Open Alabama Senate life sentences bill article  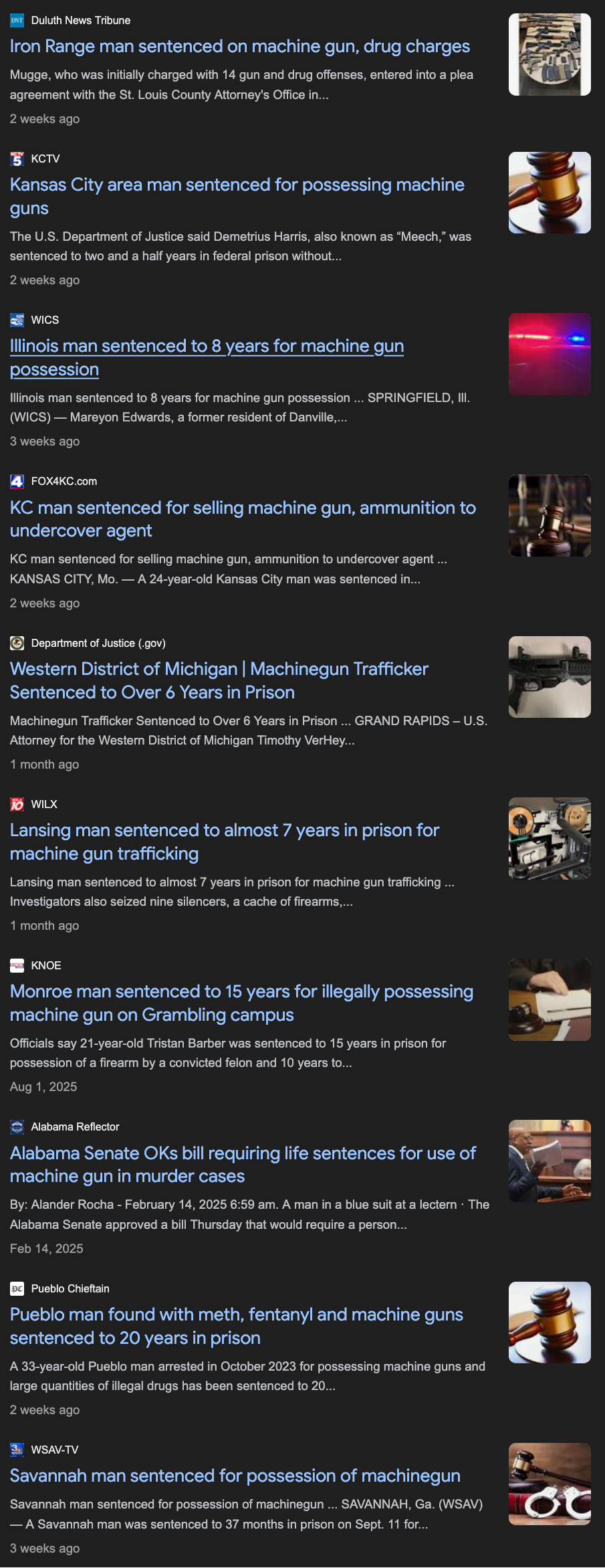[x=242, y=1154]
